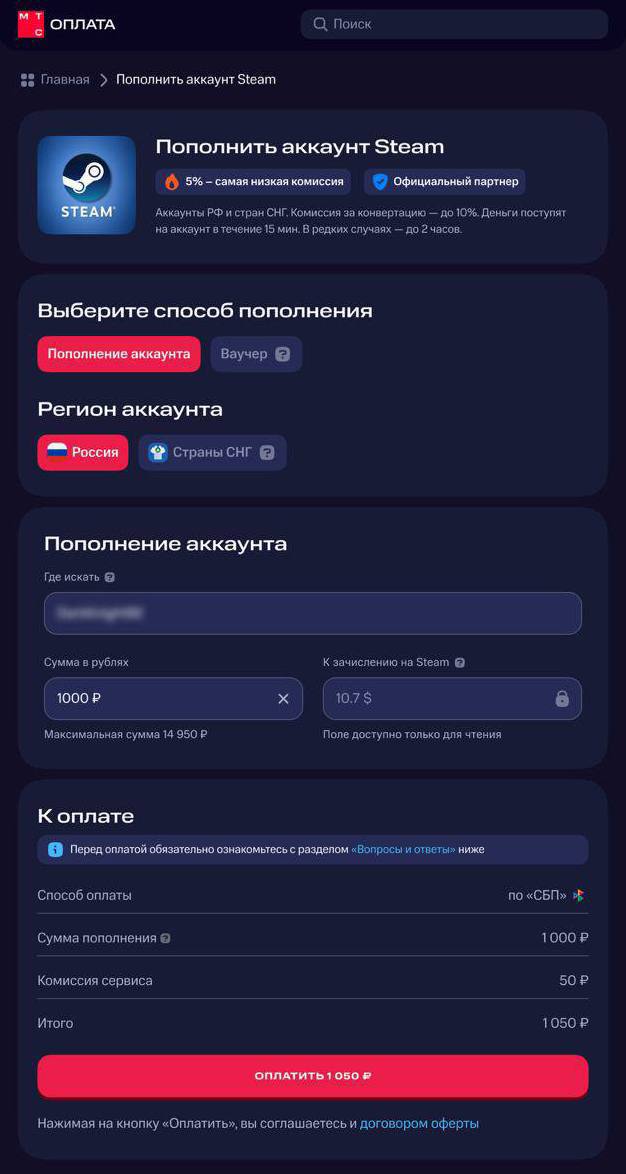Choose Россия as account region

click(x=83, y=452)
